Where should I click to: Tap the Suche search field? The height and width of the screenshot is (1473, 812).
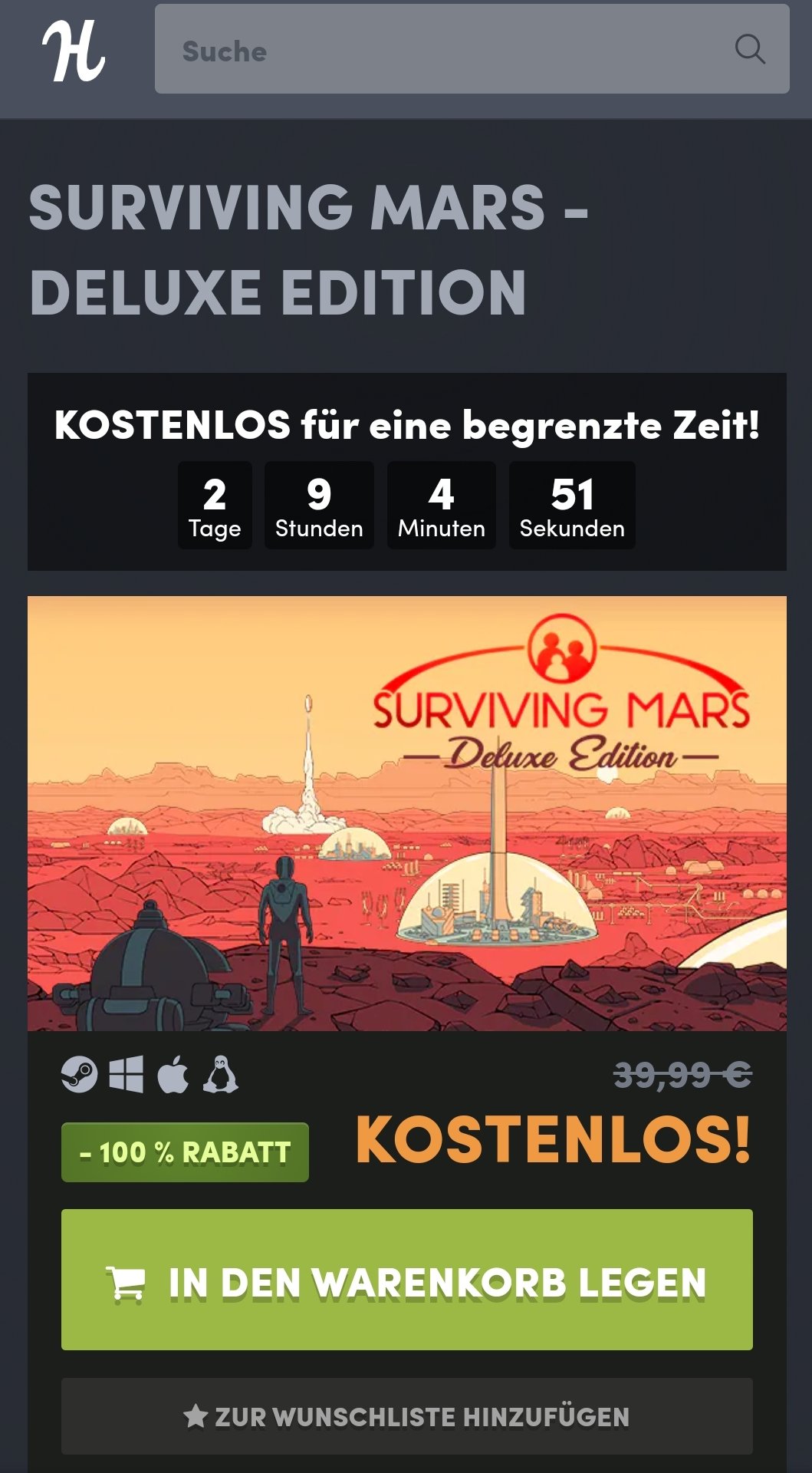click(x=472, y=49)
